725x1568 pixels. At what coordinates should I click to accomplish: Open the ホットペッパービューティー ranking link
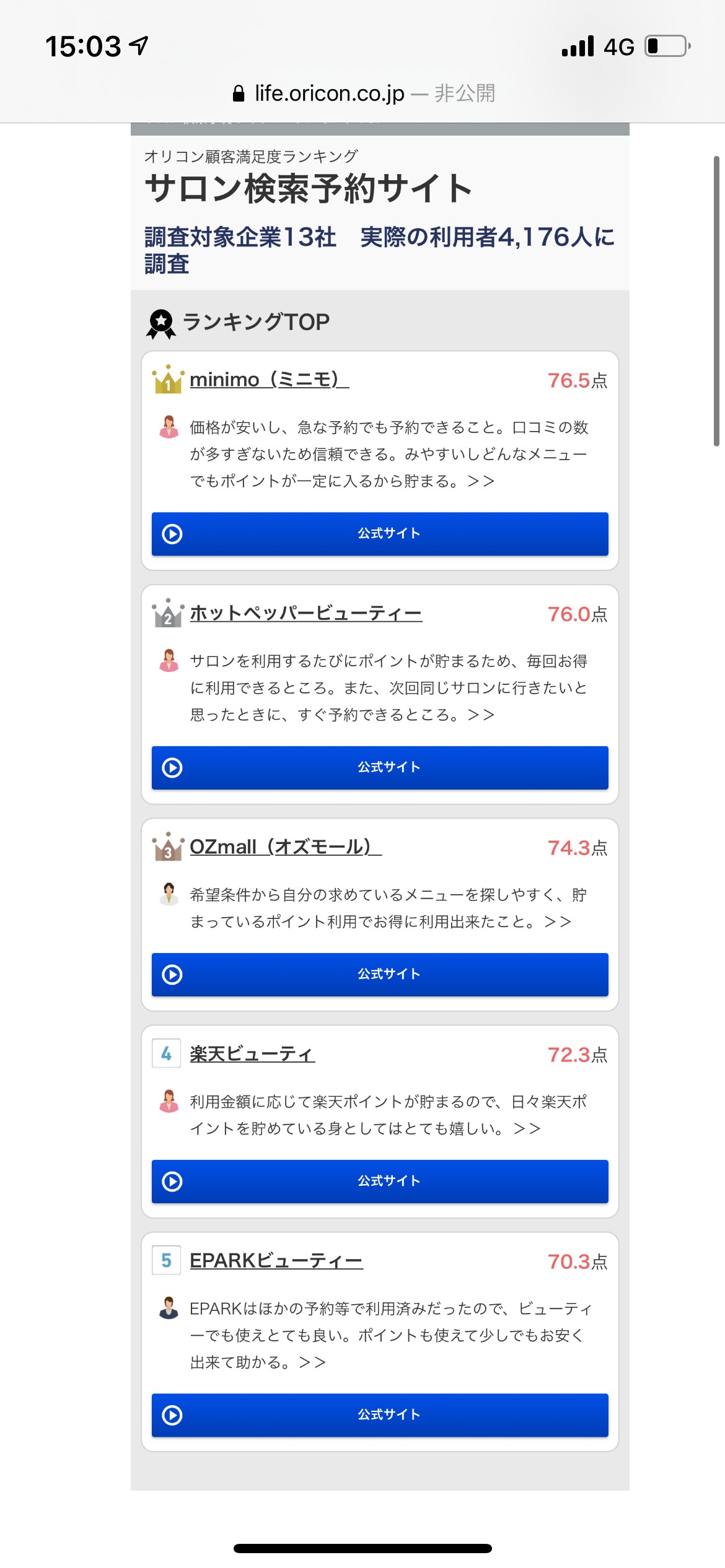pyautogui.click(x=305, y=613)
